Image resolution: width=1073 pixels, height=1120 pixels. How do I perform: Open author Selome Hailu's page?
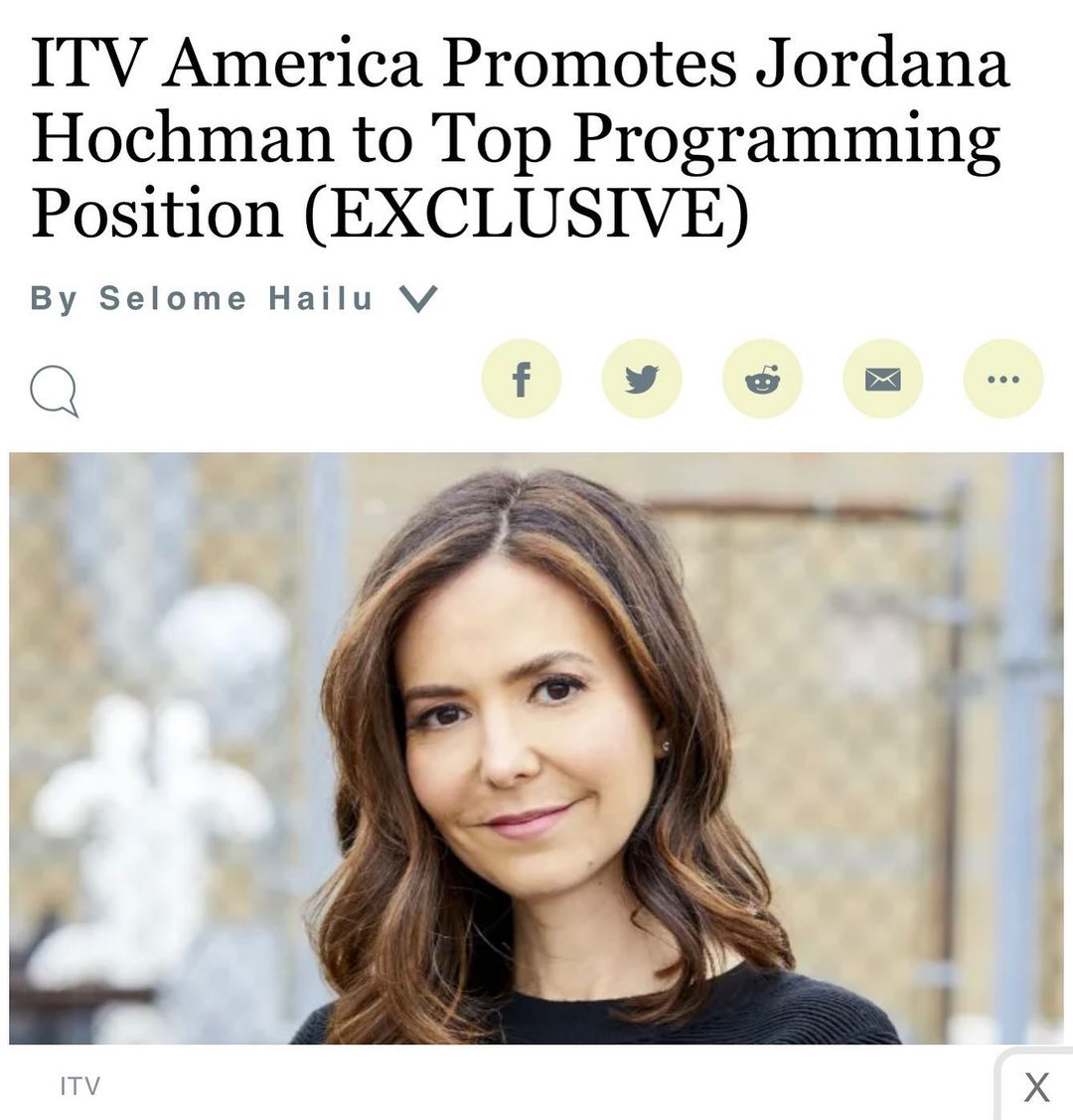pos(236,298)
